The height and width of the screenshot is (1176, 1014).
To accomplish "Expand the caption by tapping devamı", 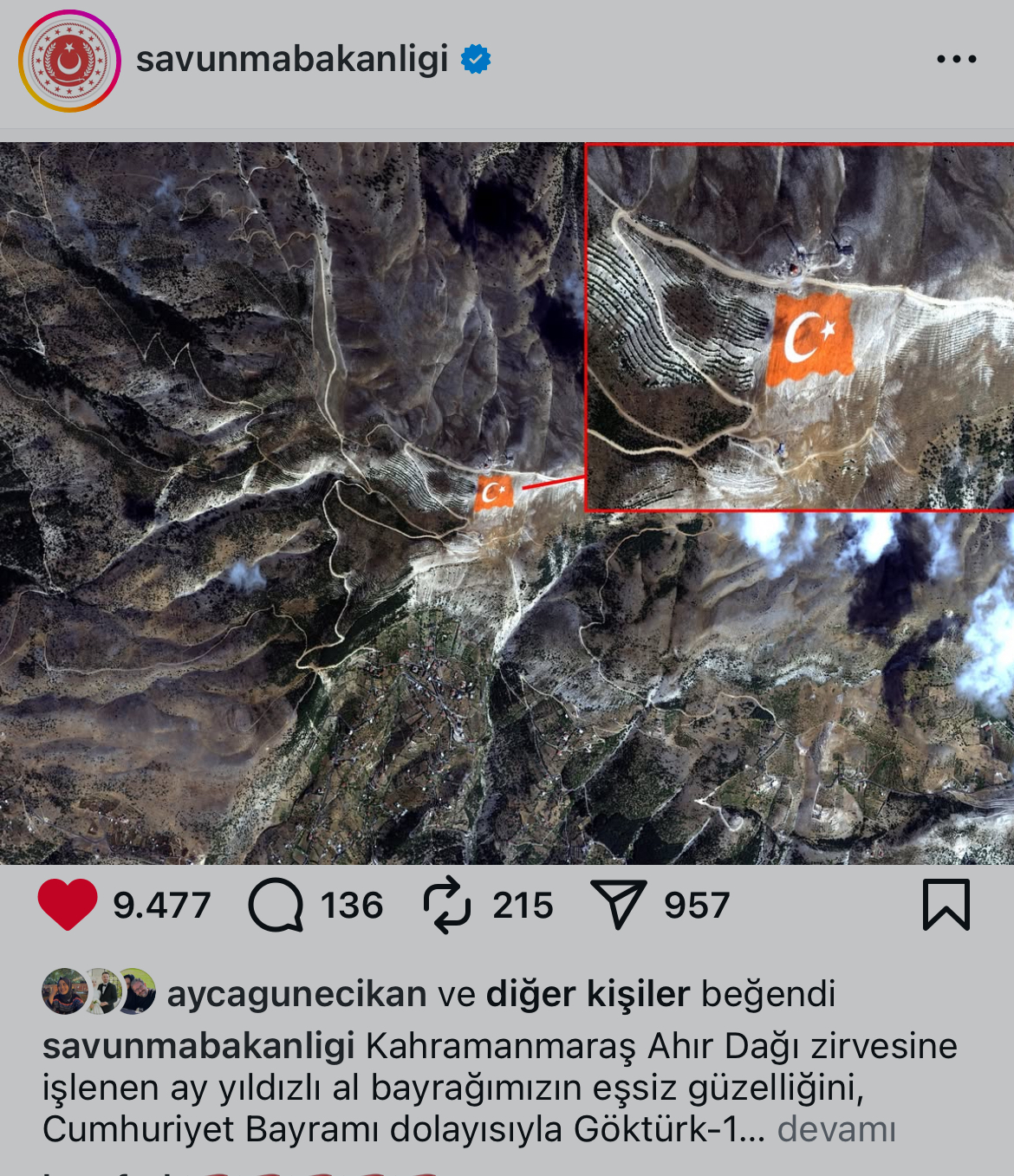I will (x=835, y=1129).
